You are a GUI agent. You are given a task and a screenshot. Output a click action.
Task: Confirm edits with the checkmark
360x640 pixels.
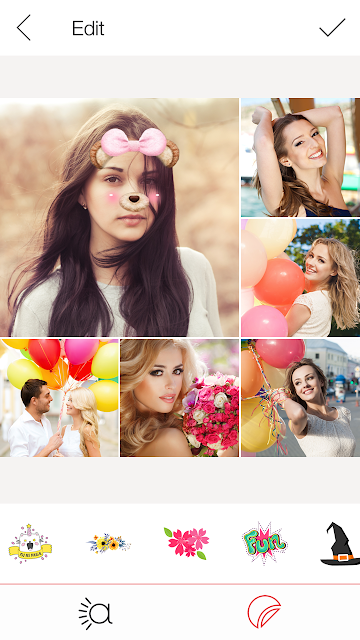(332, 28)
